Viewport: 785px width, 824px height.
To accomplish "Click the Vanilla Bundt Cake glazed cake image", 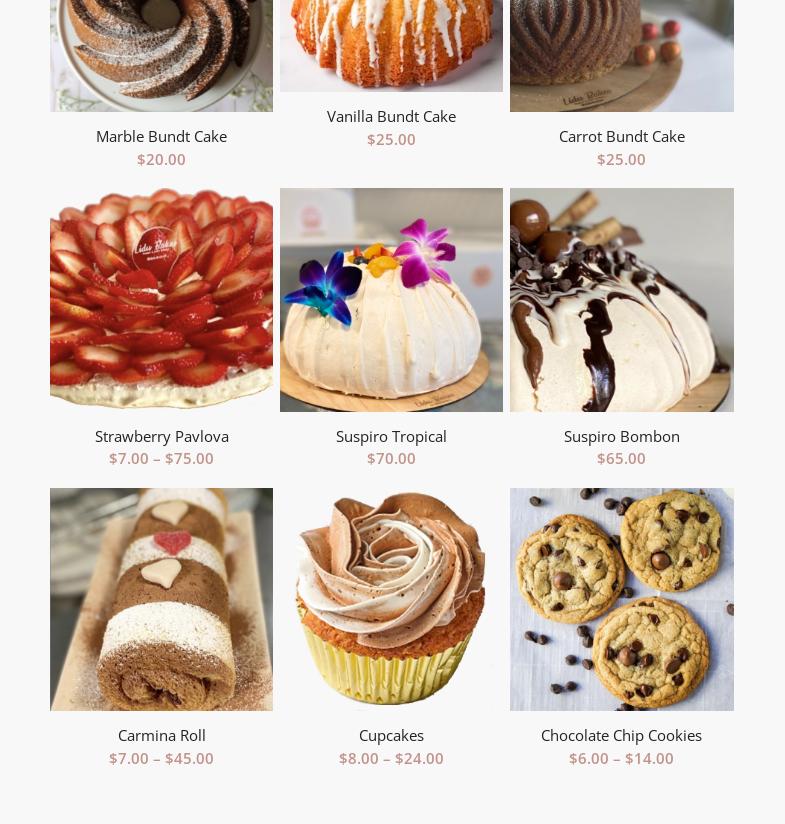I will click(x=391, y=40).
